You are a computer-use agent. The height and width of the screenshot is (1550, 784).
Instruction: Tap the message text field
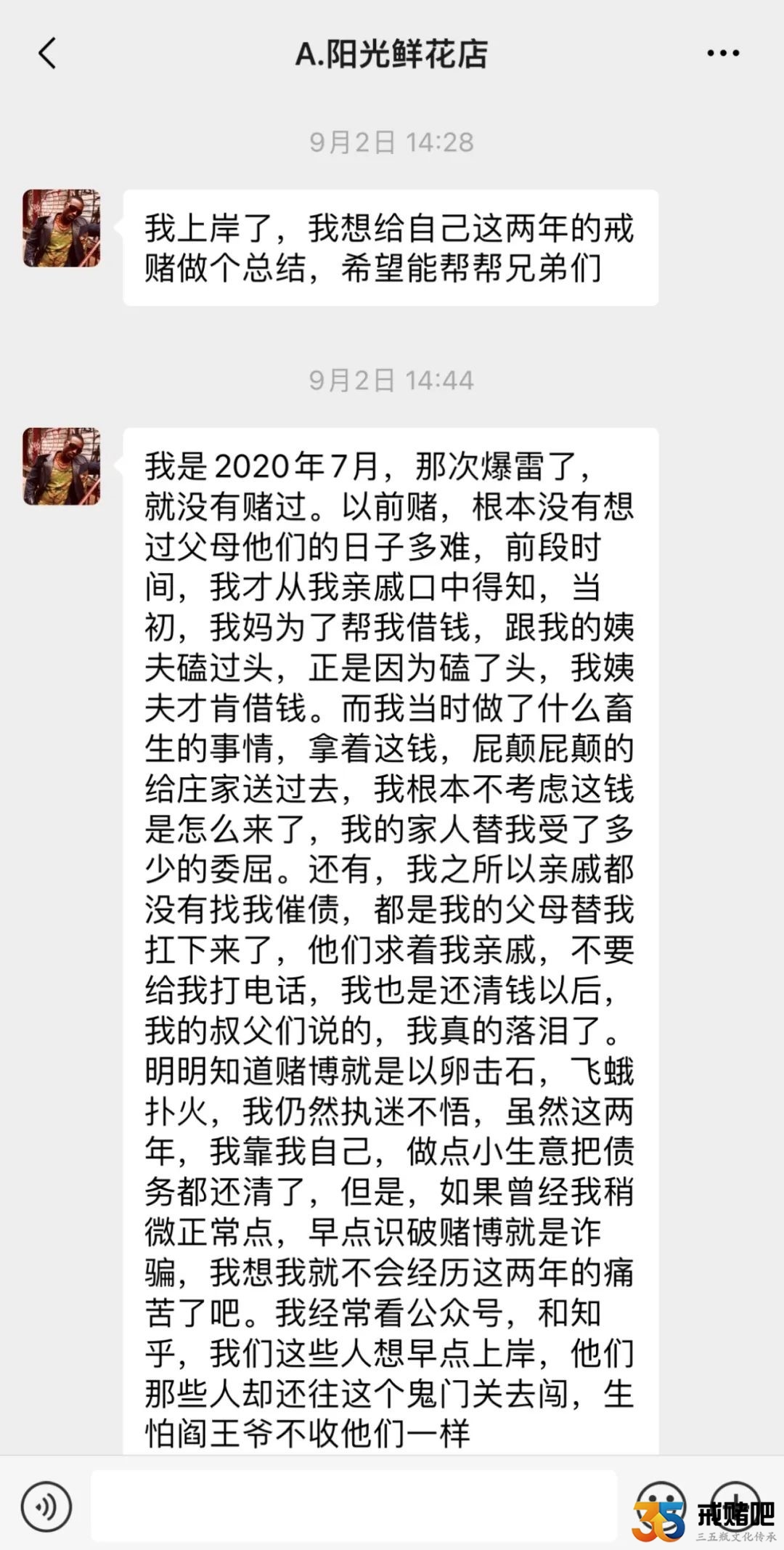[x=354, y=1506]
